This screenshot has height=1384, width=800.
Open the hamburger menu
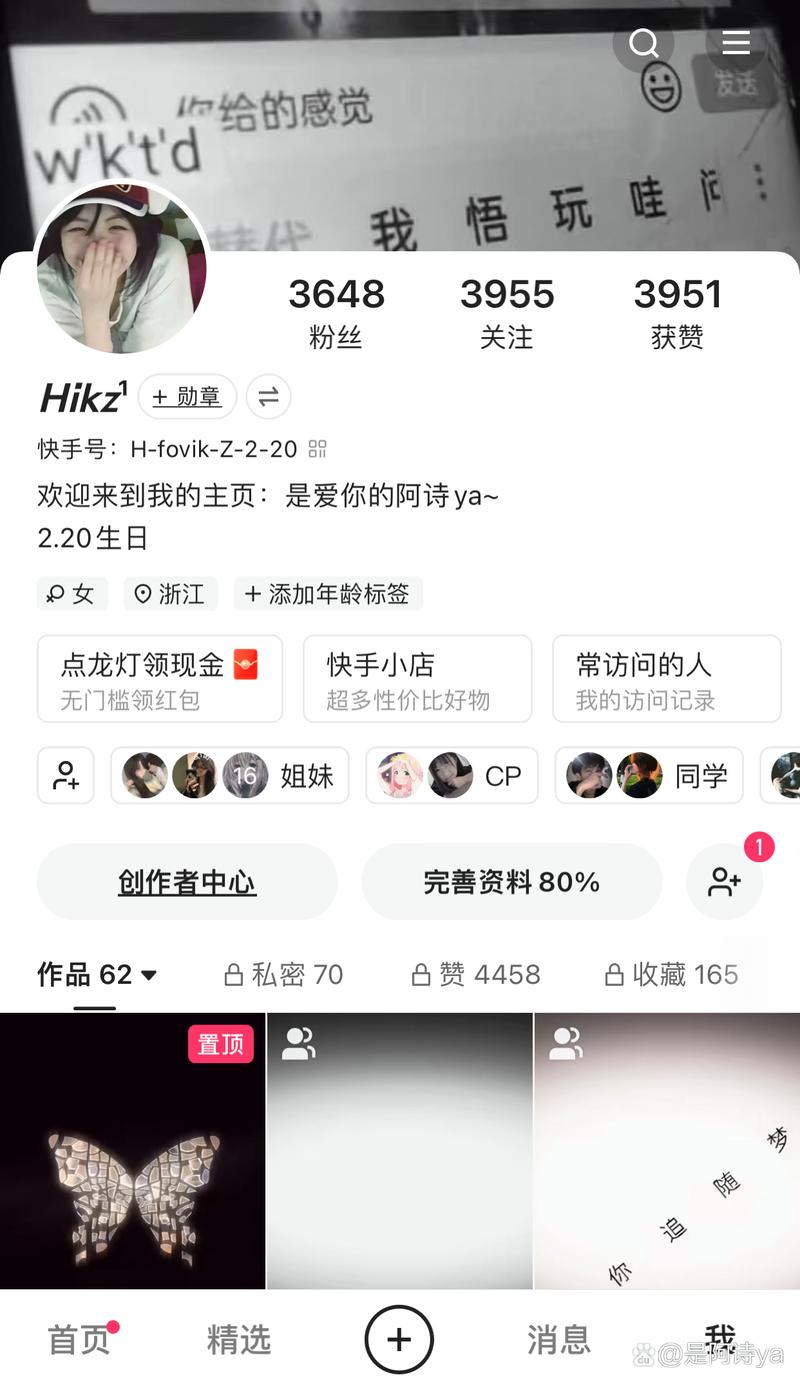pos(735,43)
